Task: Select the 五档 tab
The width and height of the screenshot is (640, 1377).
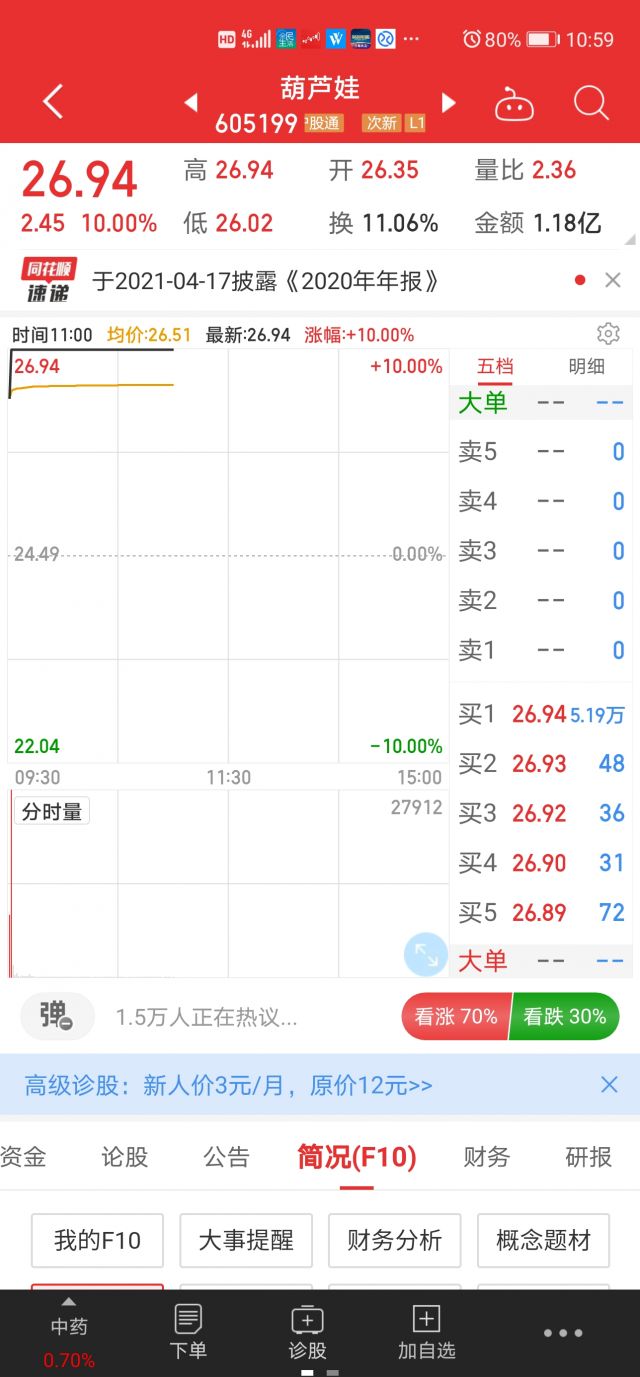Action: [495, 366]
